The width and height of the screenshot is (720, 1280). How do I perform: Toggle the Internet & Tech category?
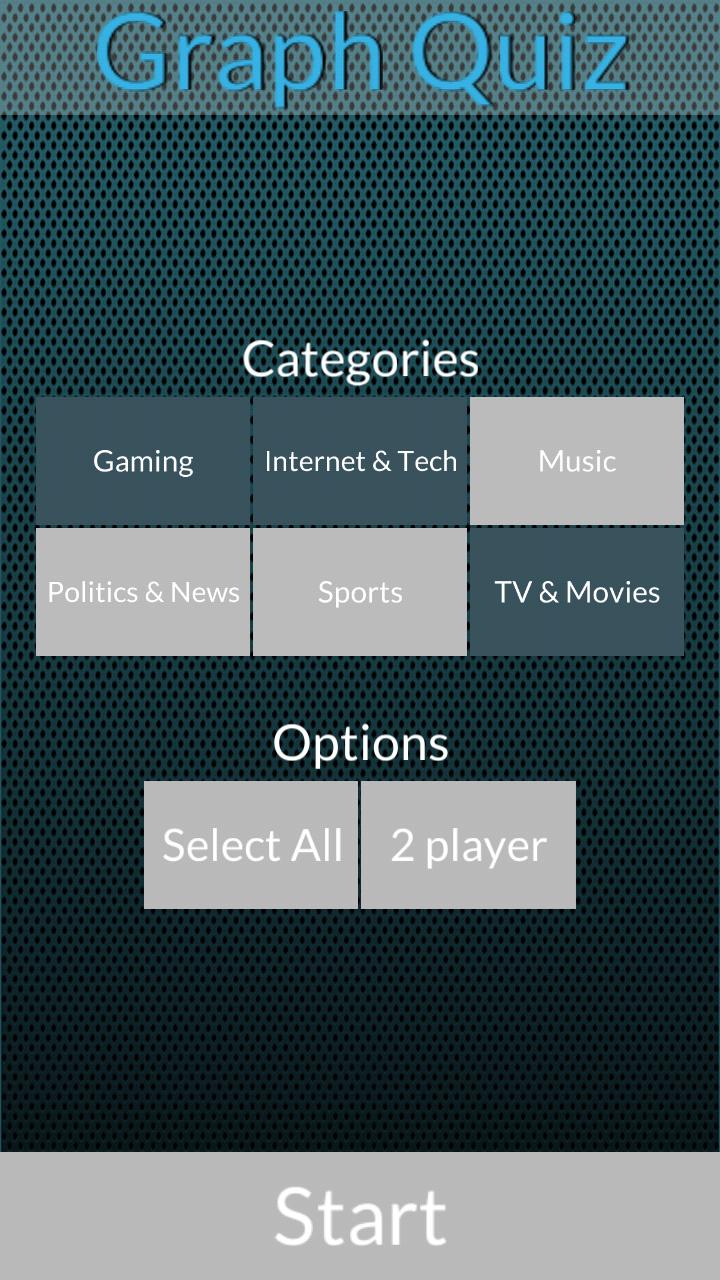click(x=360, y=461)
